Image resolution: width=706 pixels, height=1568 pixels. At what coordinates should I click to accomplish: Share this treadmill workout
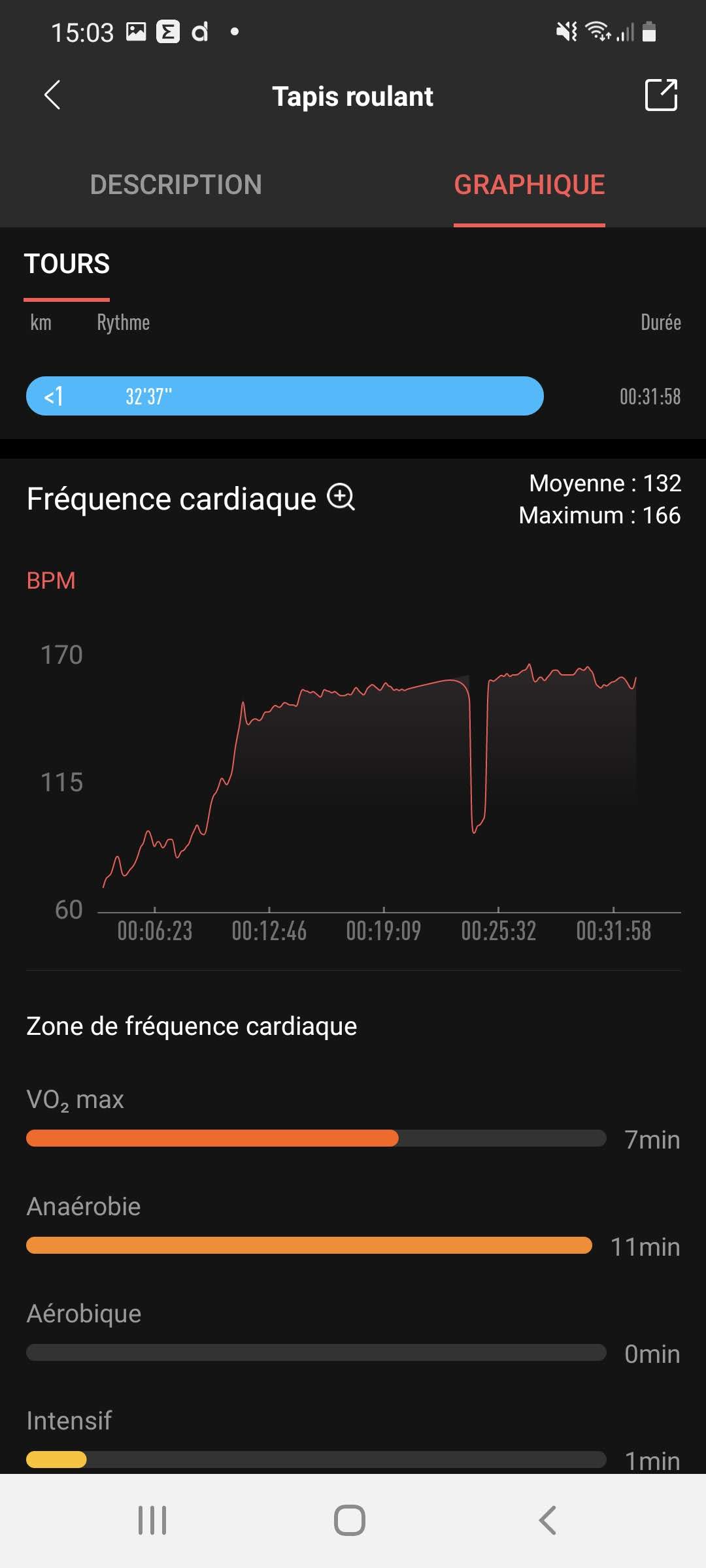pyautogui.click(x=660, y=95)
